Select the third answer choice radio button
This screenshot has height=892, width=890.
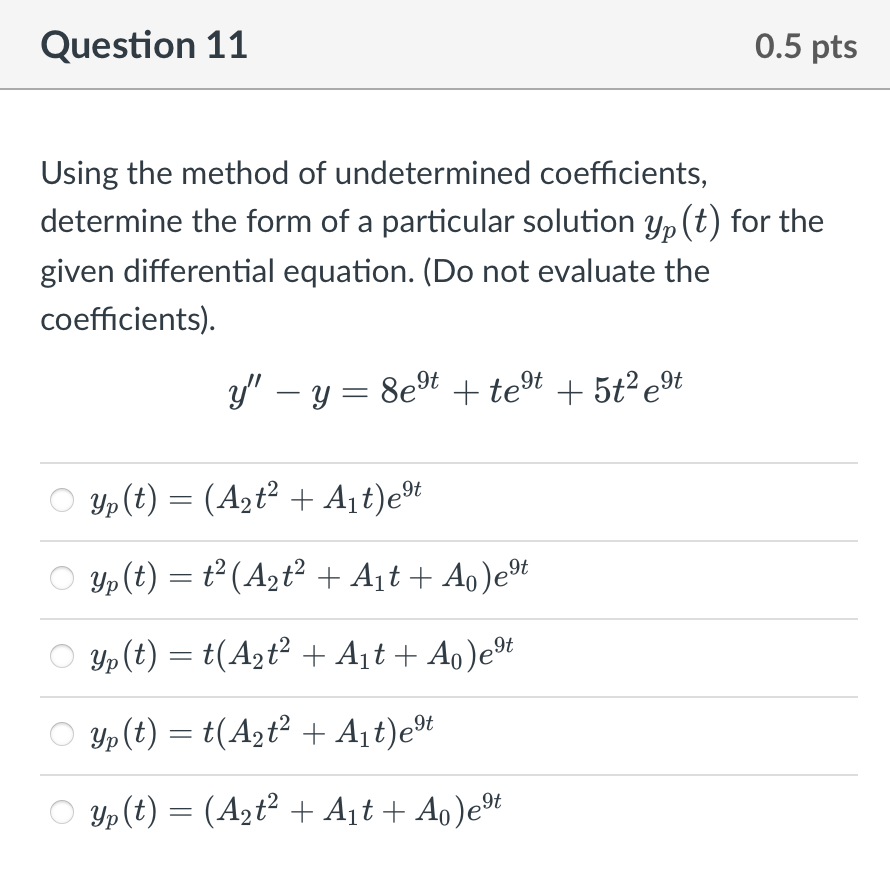coord(60,654)
